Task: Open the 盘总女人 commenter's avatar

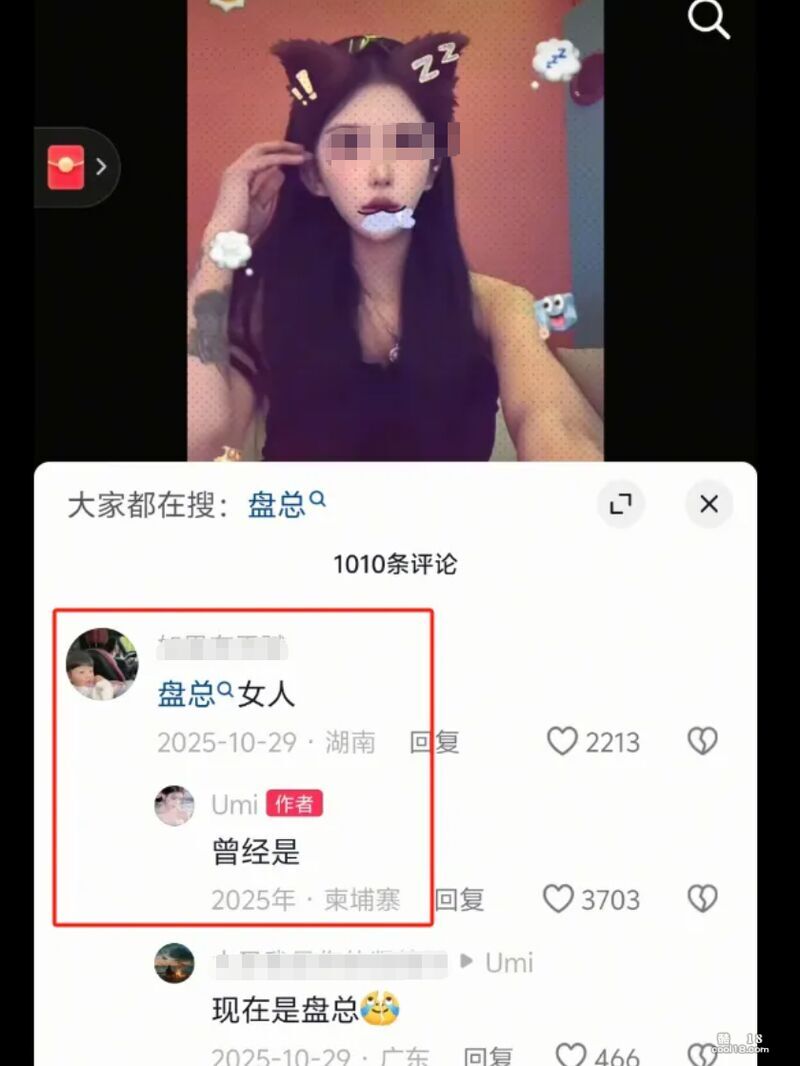Action: click(102, 664)
